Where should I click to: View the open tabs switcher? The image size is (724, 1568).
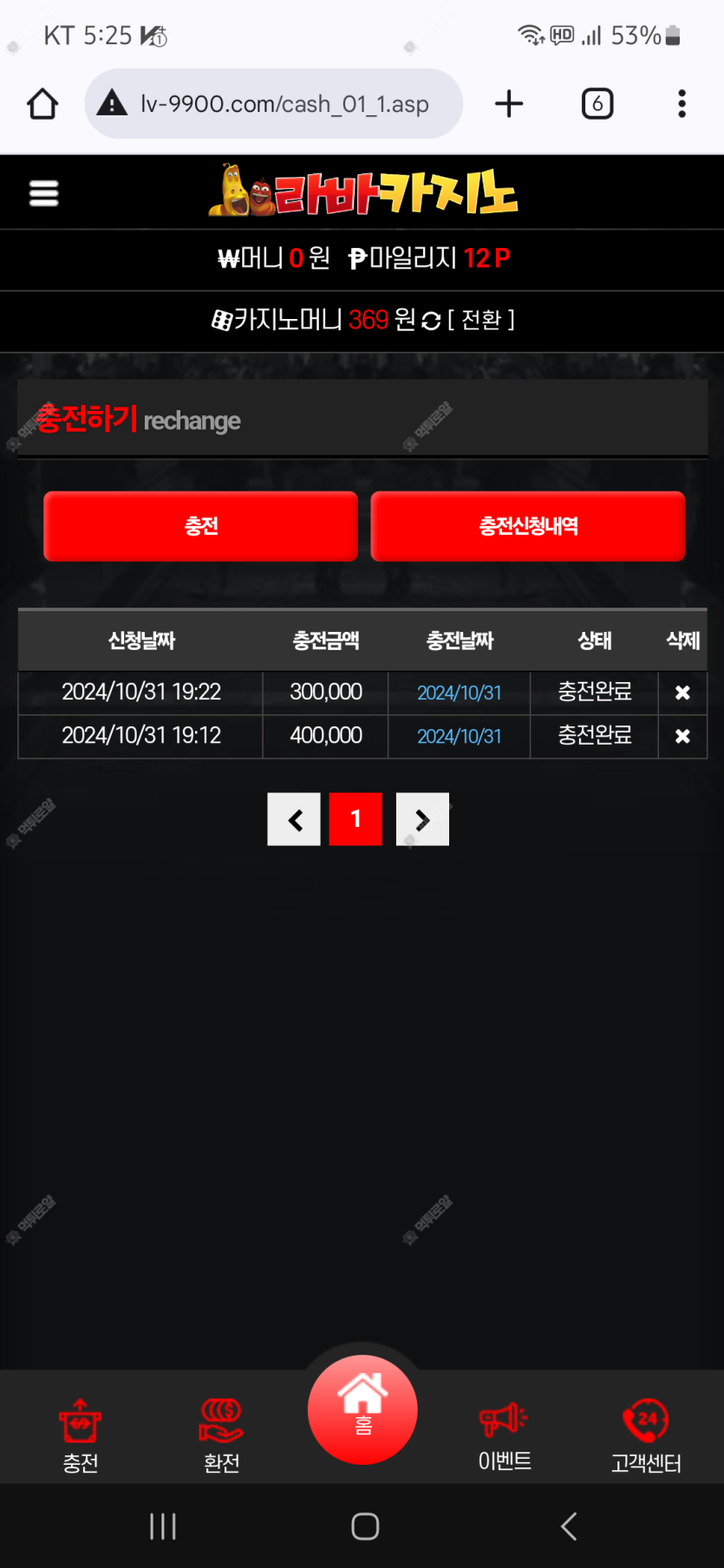point(597,104)
